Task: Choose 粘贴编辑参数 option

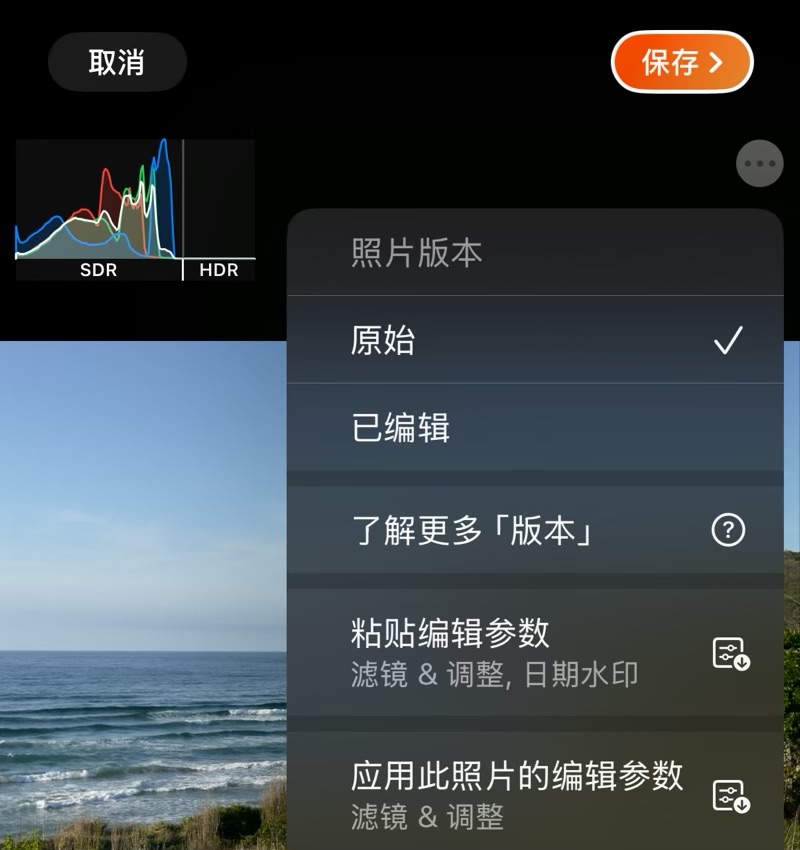Action: [x=534, y=652]
